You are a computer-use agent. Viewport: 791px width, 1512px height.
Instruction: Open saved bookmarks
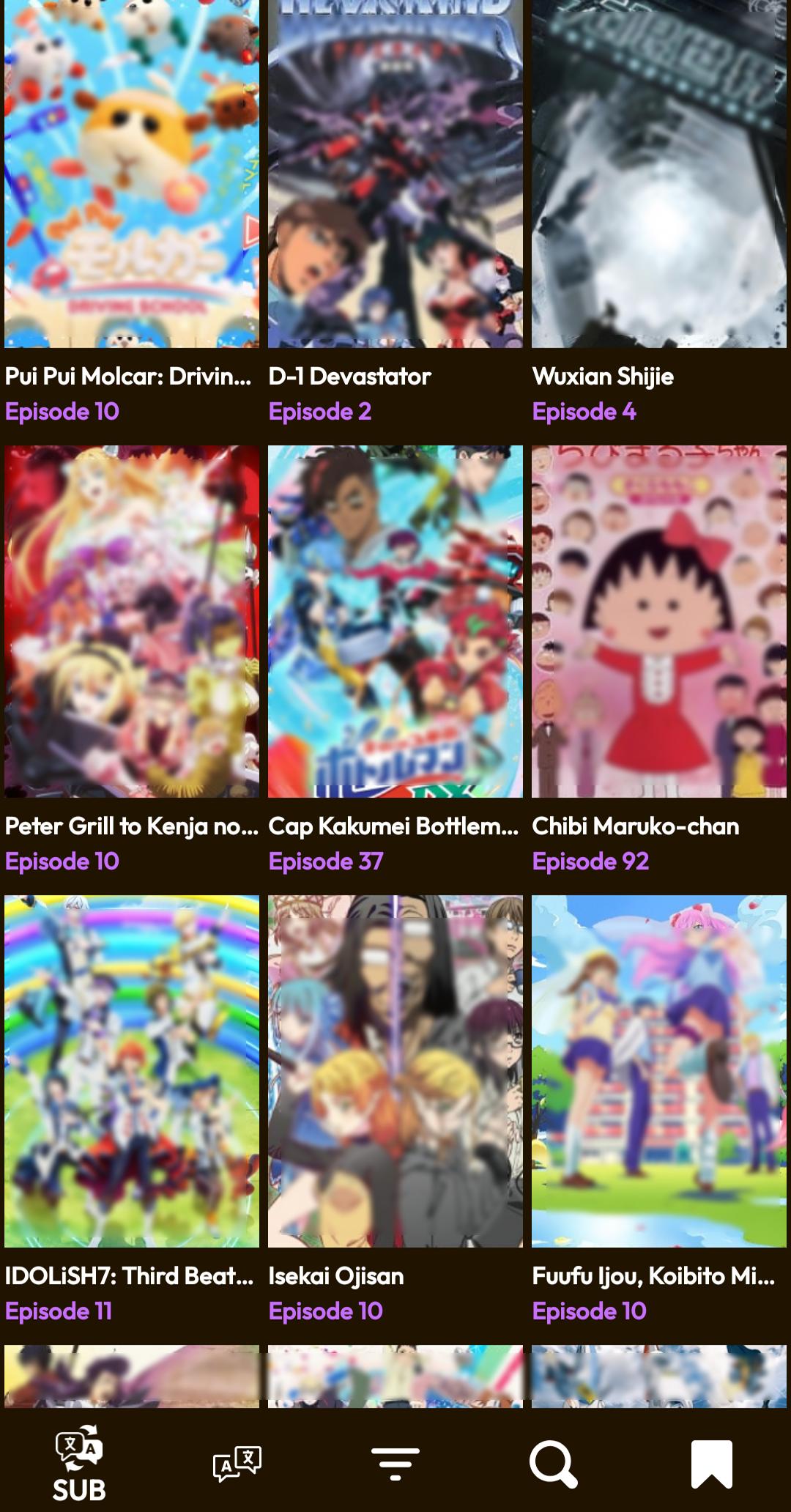click(712, 1464)
